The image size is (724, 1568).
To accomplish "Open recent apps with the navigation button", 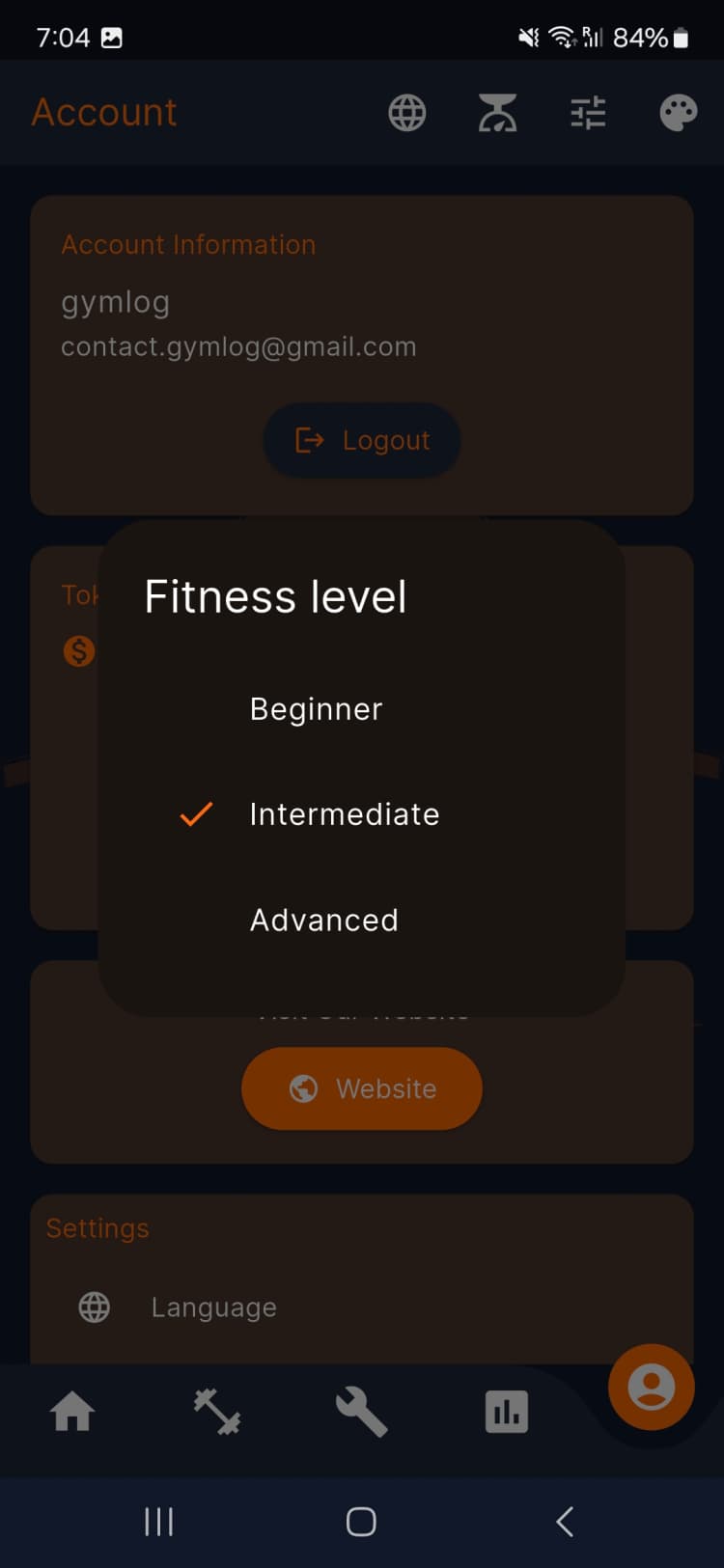I will (x=157, y=1520).
